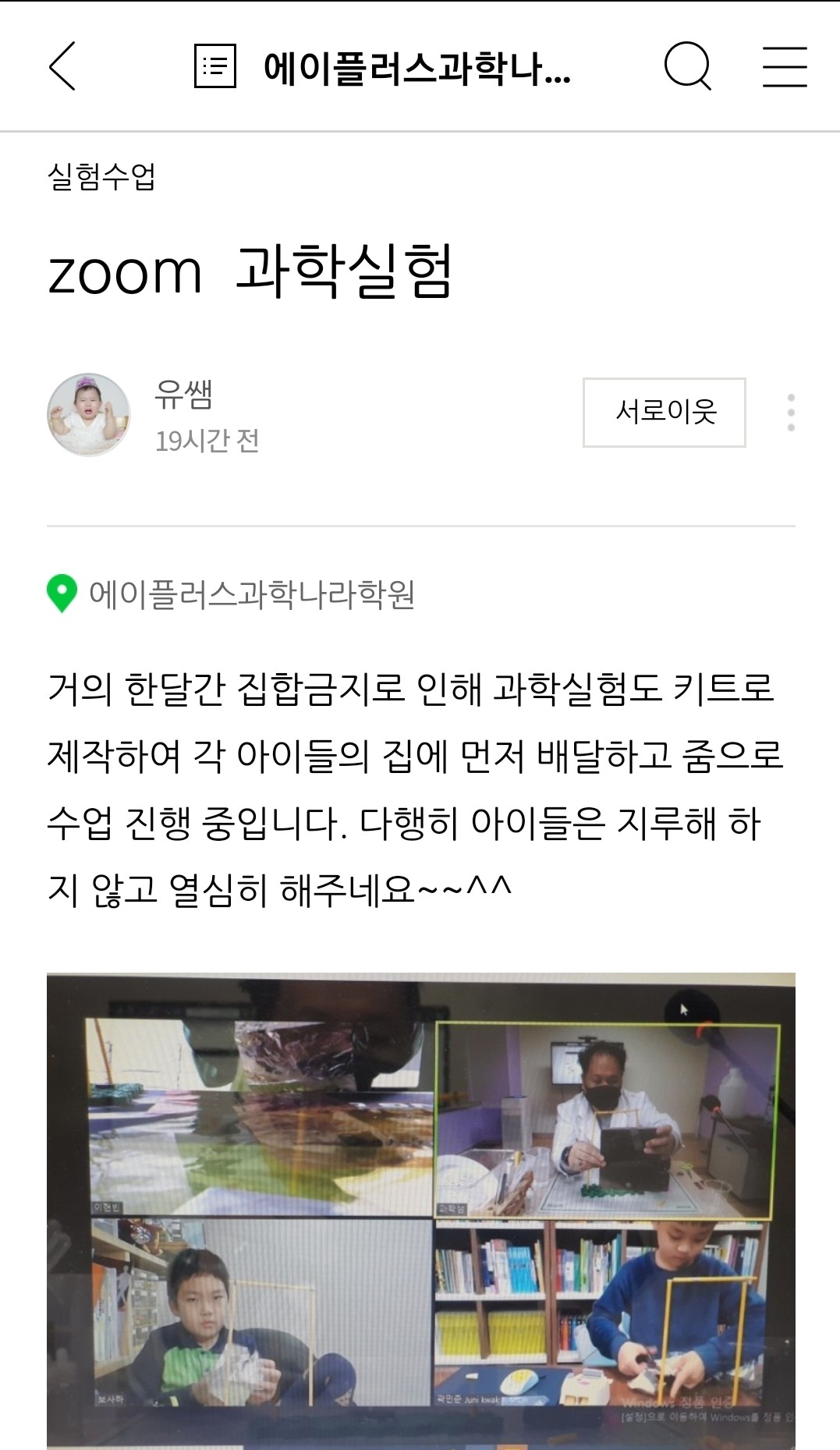840x1450 pixels.
Task: View 유쌤's profile picture
Action: coord(88,414)
